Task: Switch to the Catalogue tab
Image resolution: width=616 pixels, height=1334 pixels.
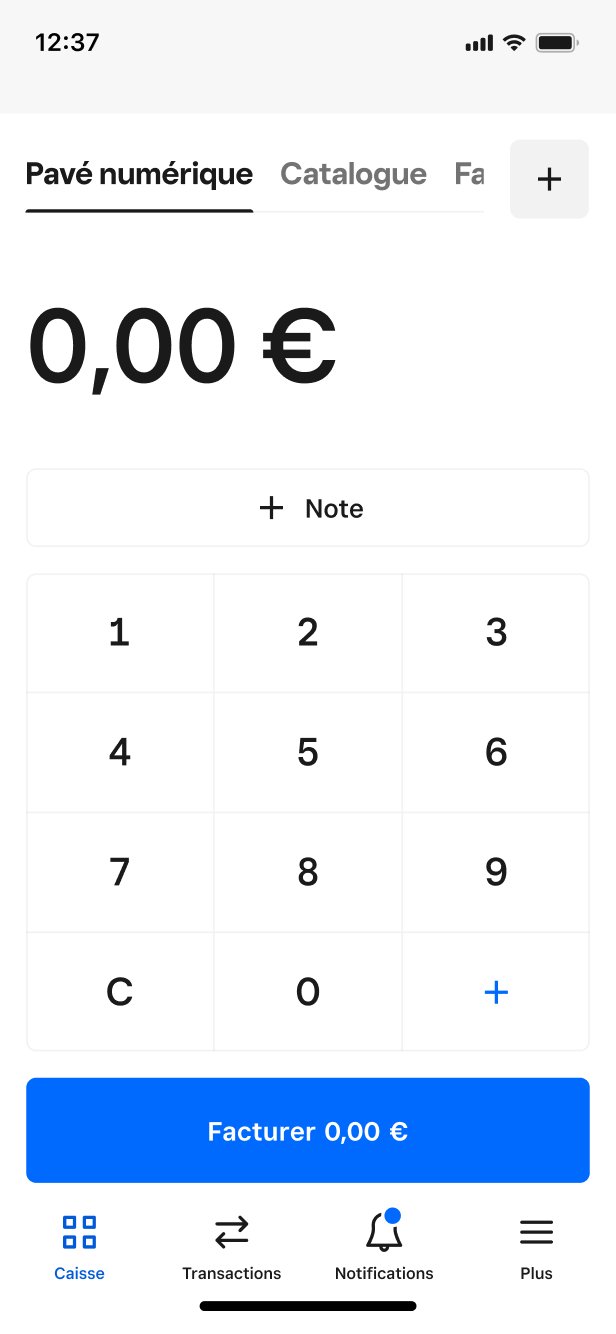Action: [x=353, y=174]
